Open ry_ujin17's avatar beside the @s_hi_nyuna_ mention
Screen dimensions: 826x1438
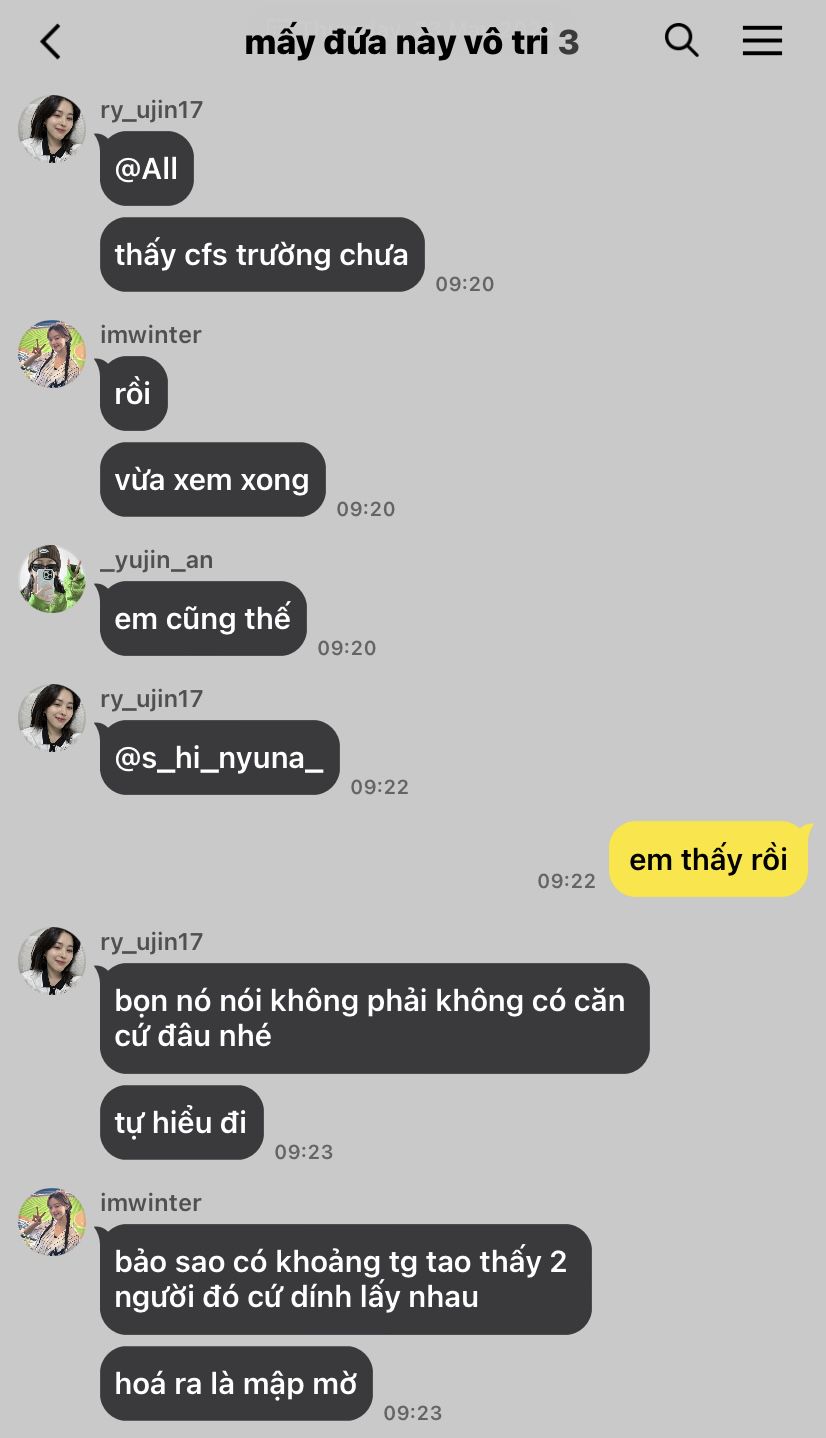coord(52,718)
